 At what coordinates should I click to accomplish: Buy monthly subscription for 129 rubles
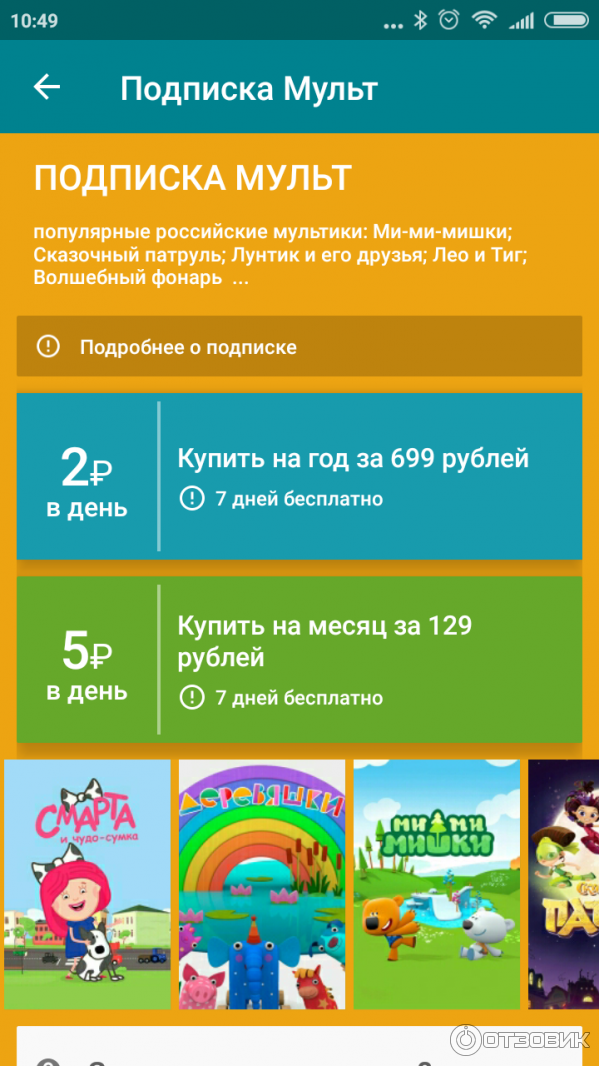299,660
